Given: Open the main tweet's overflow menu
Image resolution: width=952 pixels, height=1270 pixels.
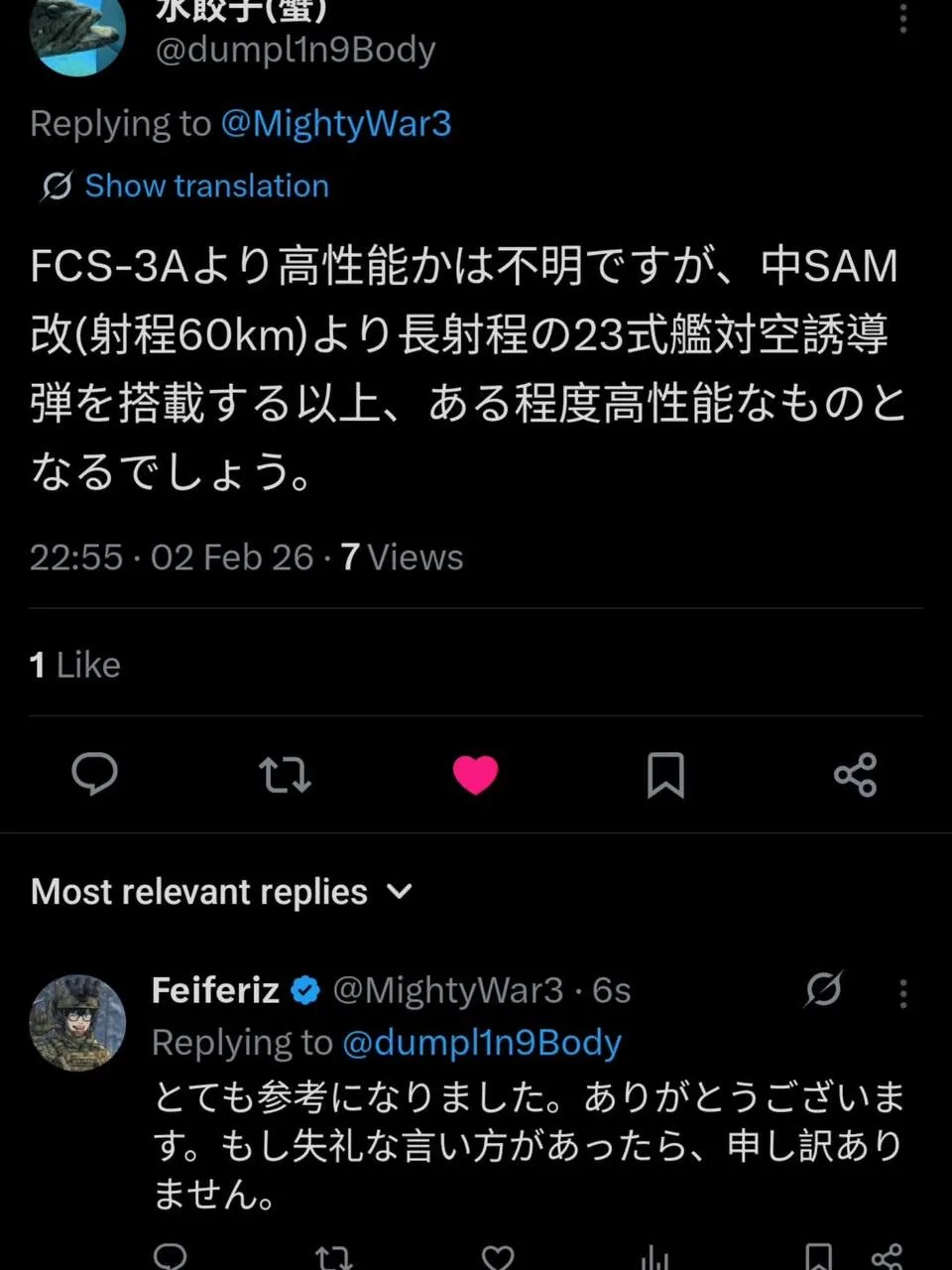Looking at the screenshot, I should click(x=902, y=18).
